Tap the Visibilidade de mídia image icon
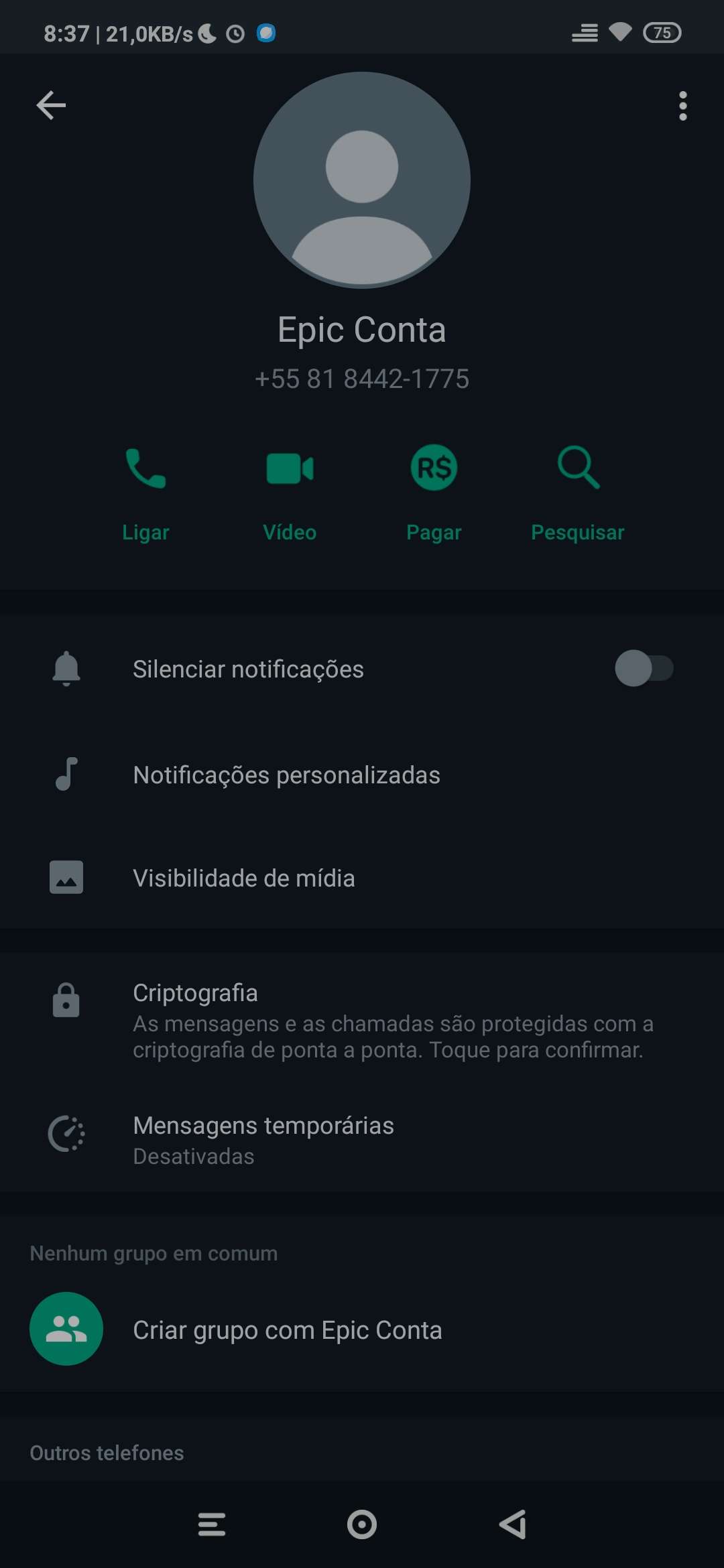Screen dimensions: 724x1568 pos(66,877)
